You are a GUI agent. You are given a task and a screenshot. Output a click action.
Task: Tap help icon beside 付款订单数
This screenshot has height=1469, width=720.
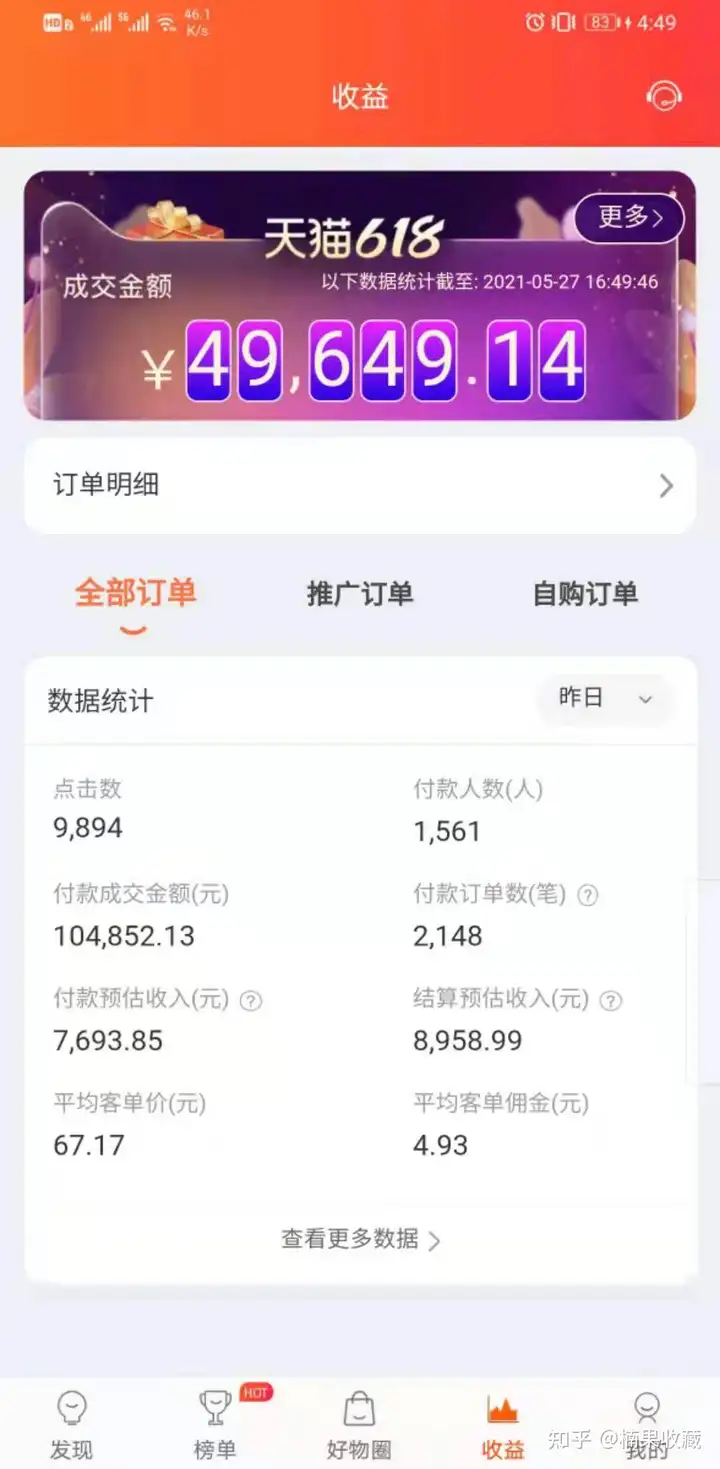pyautogui.click(x=588, y=895)
